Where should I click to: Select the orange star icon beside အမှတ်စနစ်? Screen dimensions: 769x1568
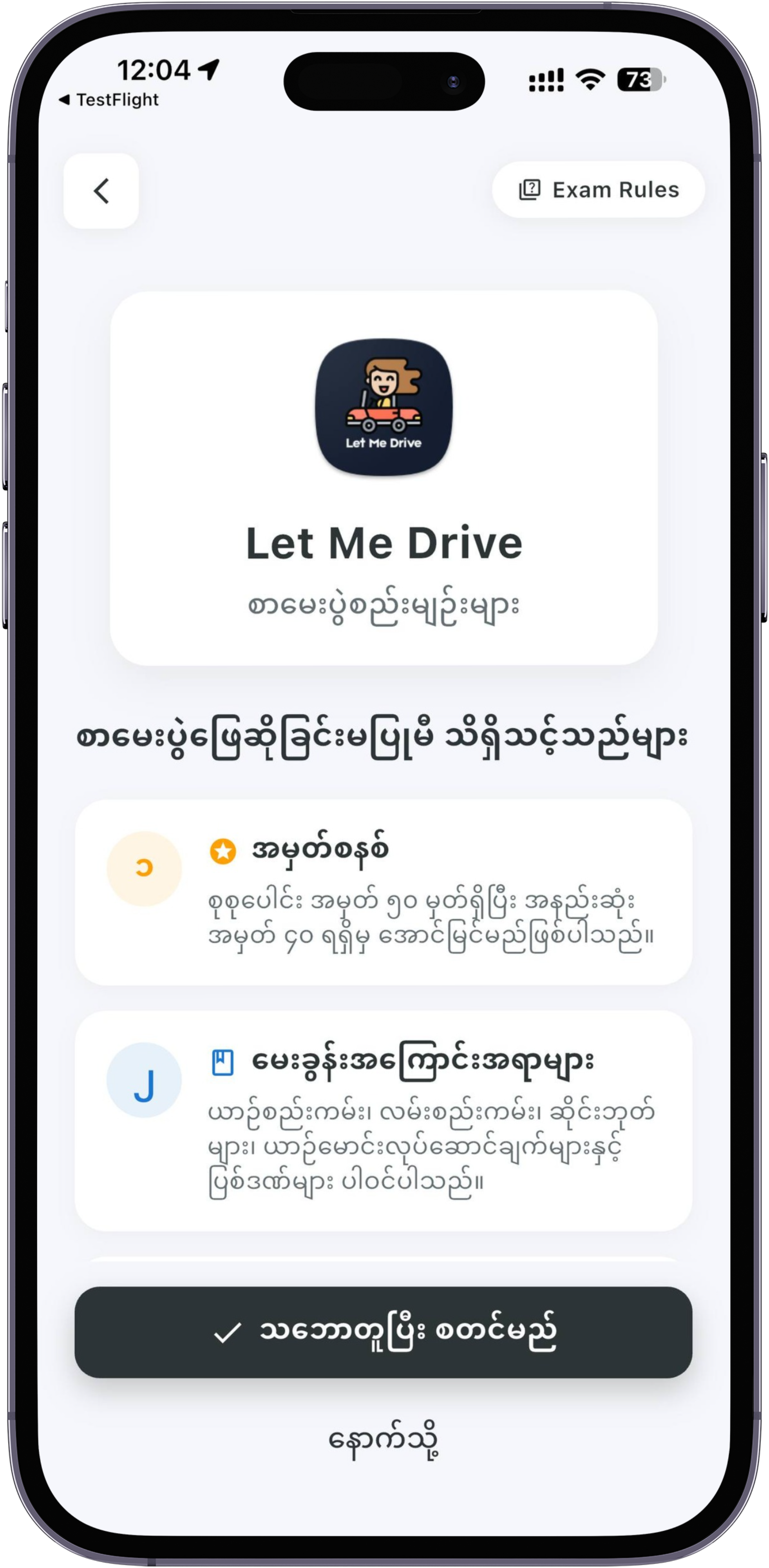point(224,851)
